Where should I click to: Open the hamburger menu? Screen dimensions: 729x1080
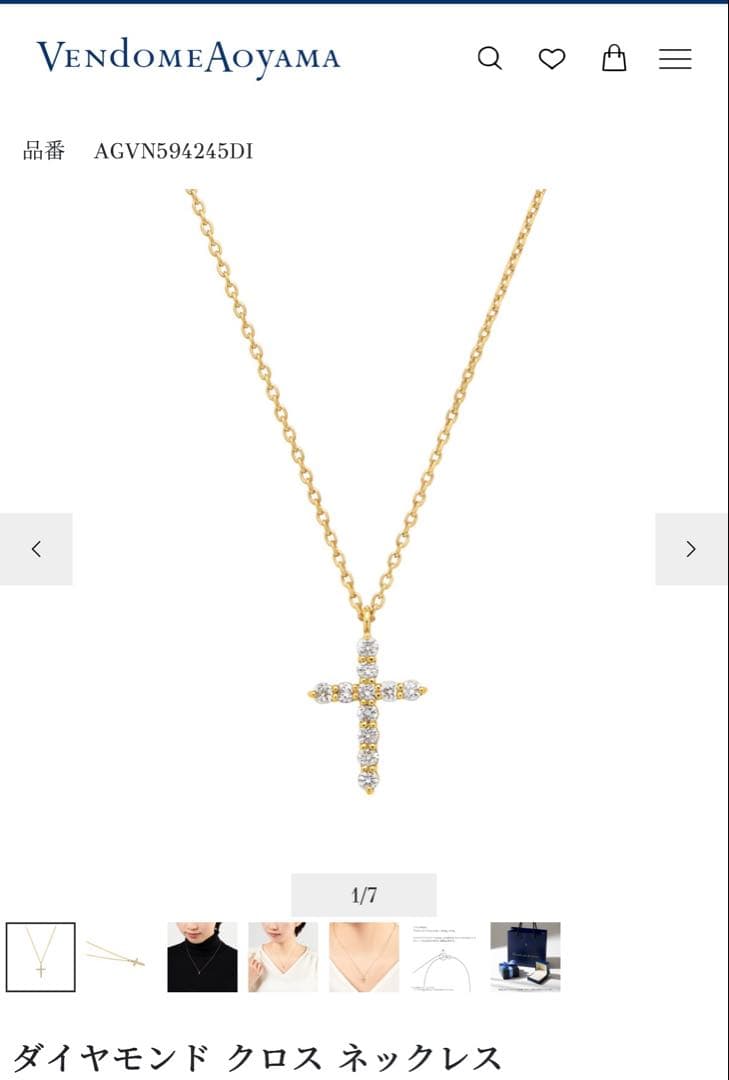click(675, 59)
